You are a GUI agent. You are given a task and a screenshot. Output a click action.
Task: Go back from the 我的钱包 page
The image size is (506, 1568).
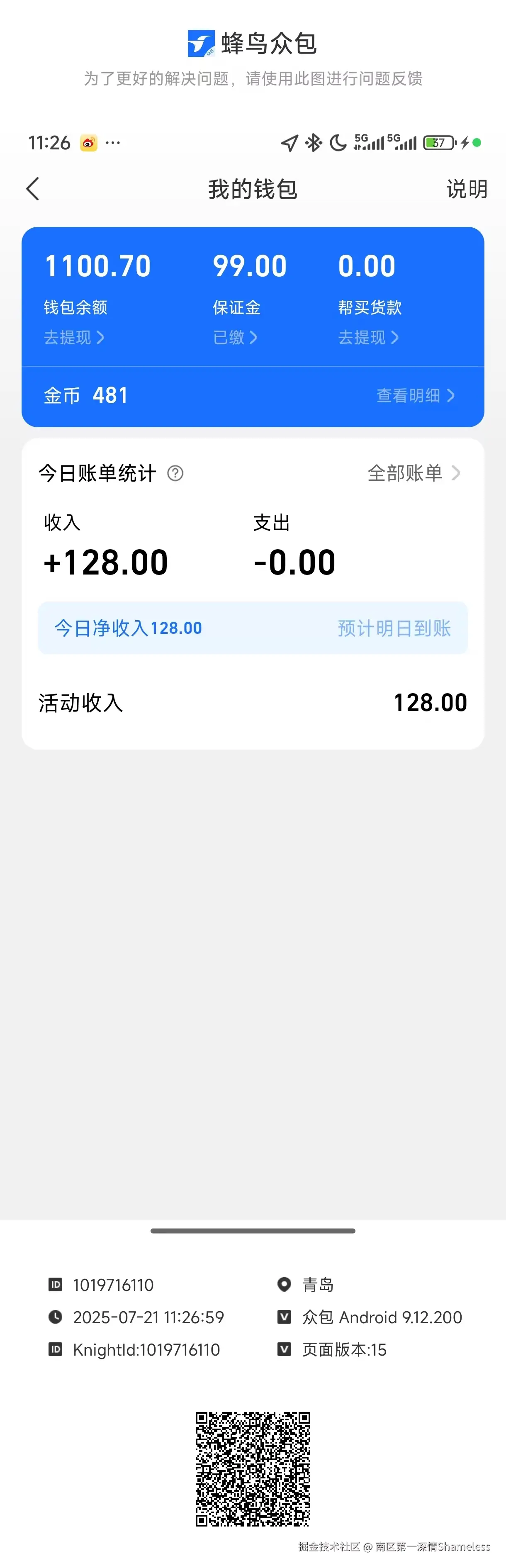[34, 189]
